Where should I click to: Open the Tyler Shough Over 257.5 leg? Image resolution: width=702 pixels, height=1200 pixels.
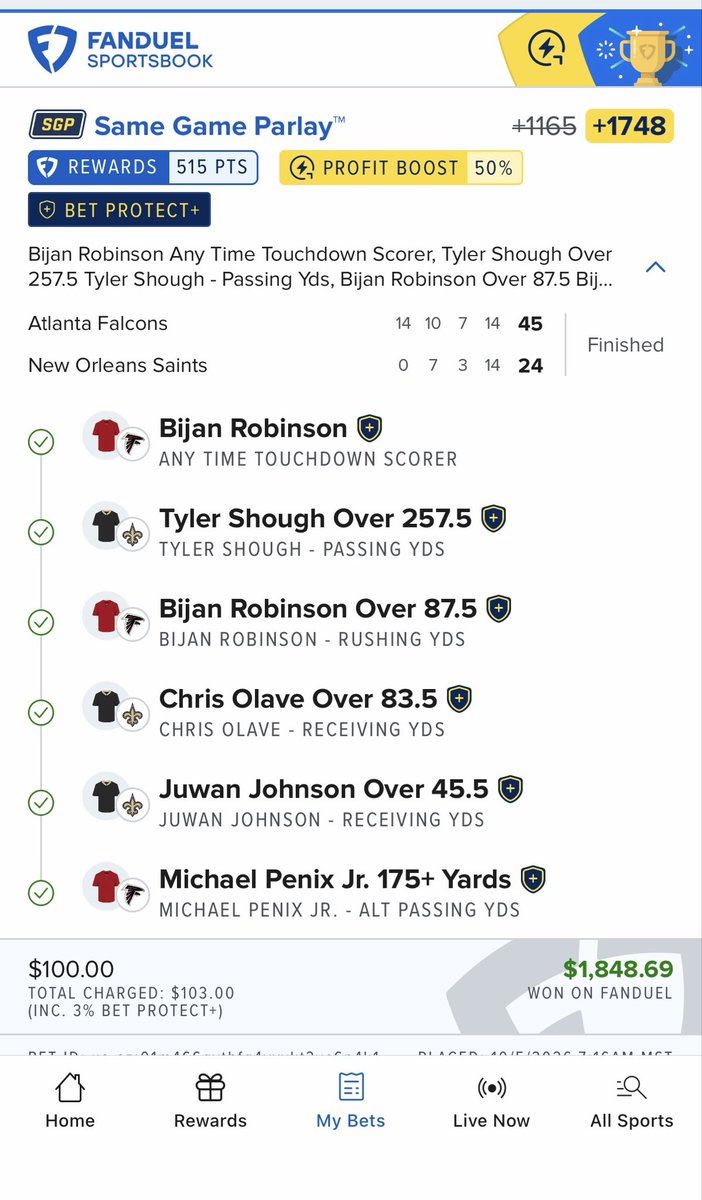point(351,532)
